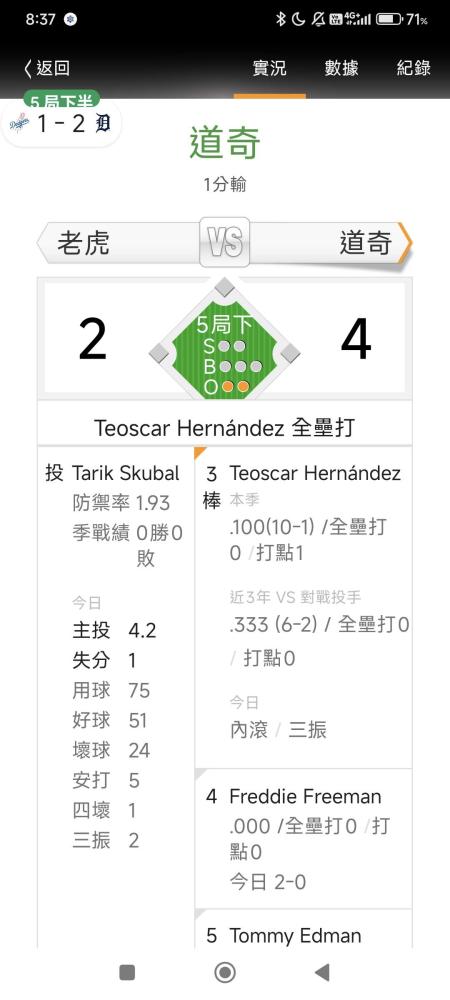Image resolution: width=450 pixels, height=1000 pixels.
Task: Switch to the 紀錄 tab
Action: [x=414, y=68]
